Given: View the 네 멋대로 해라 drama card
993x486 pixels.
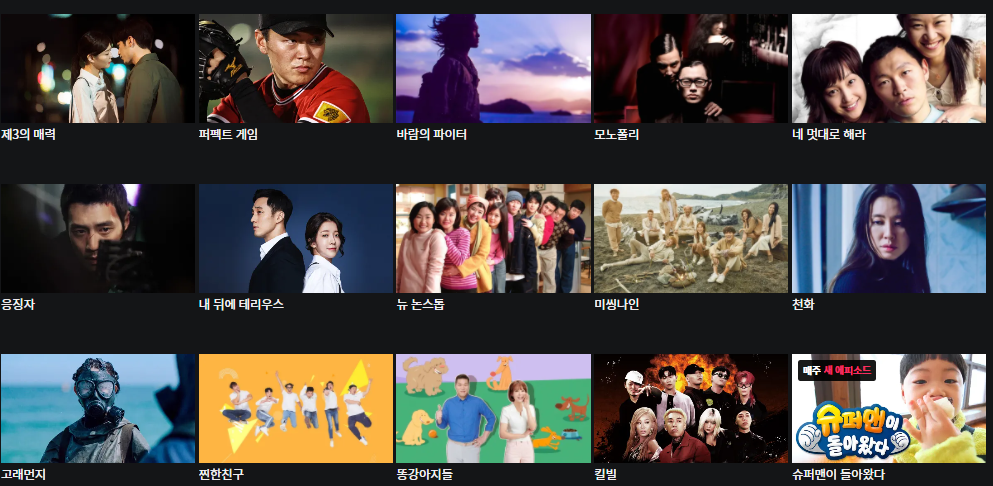Looking at the screenshot, I should [889, 68].
